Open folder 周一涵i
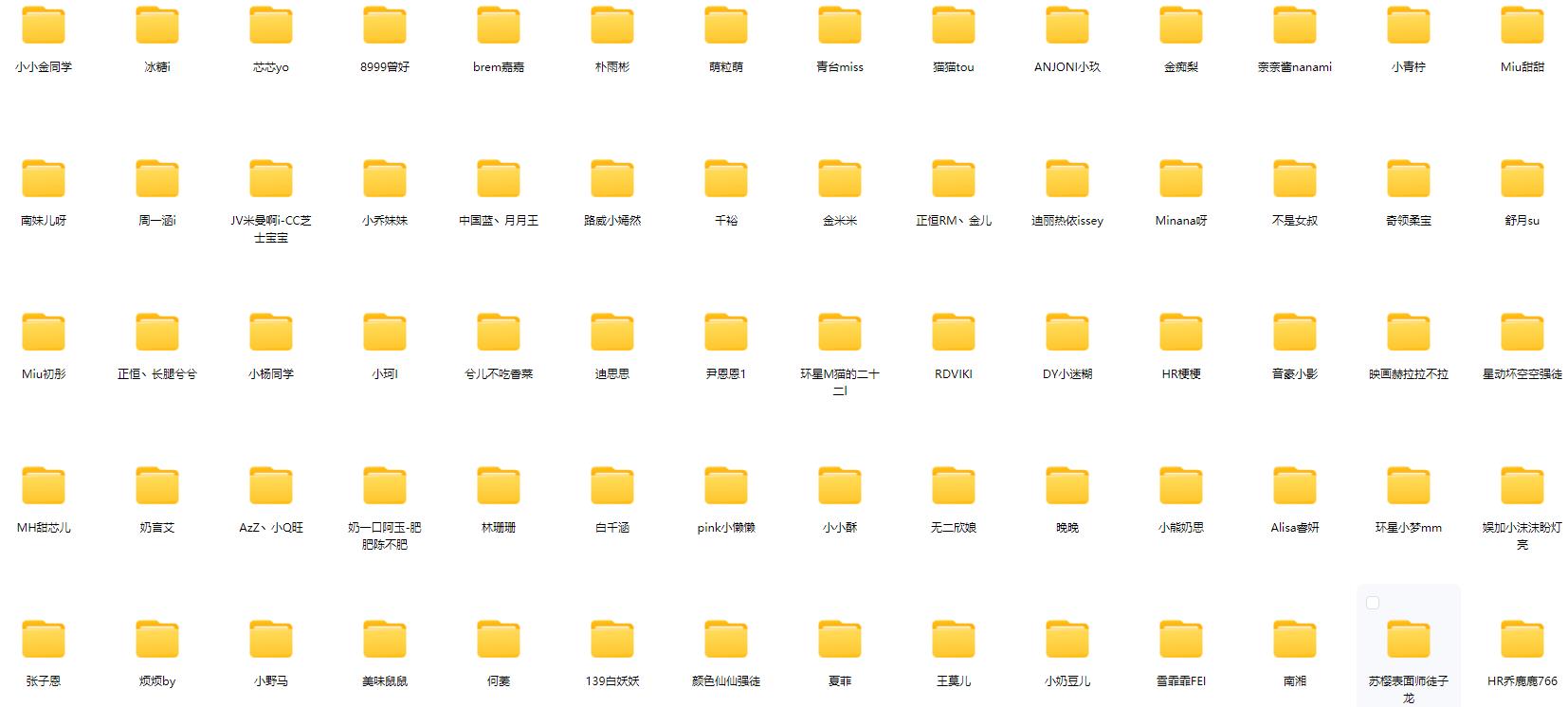This screenshot has width=1568, height=707. tap(157, 180)
